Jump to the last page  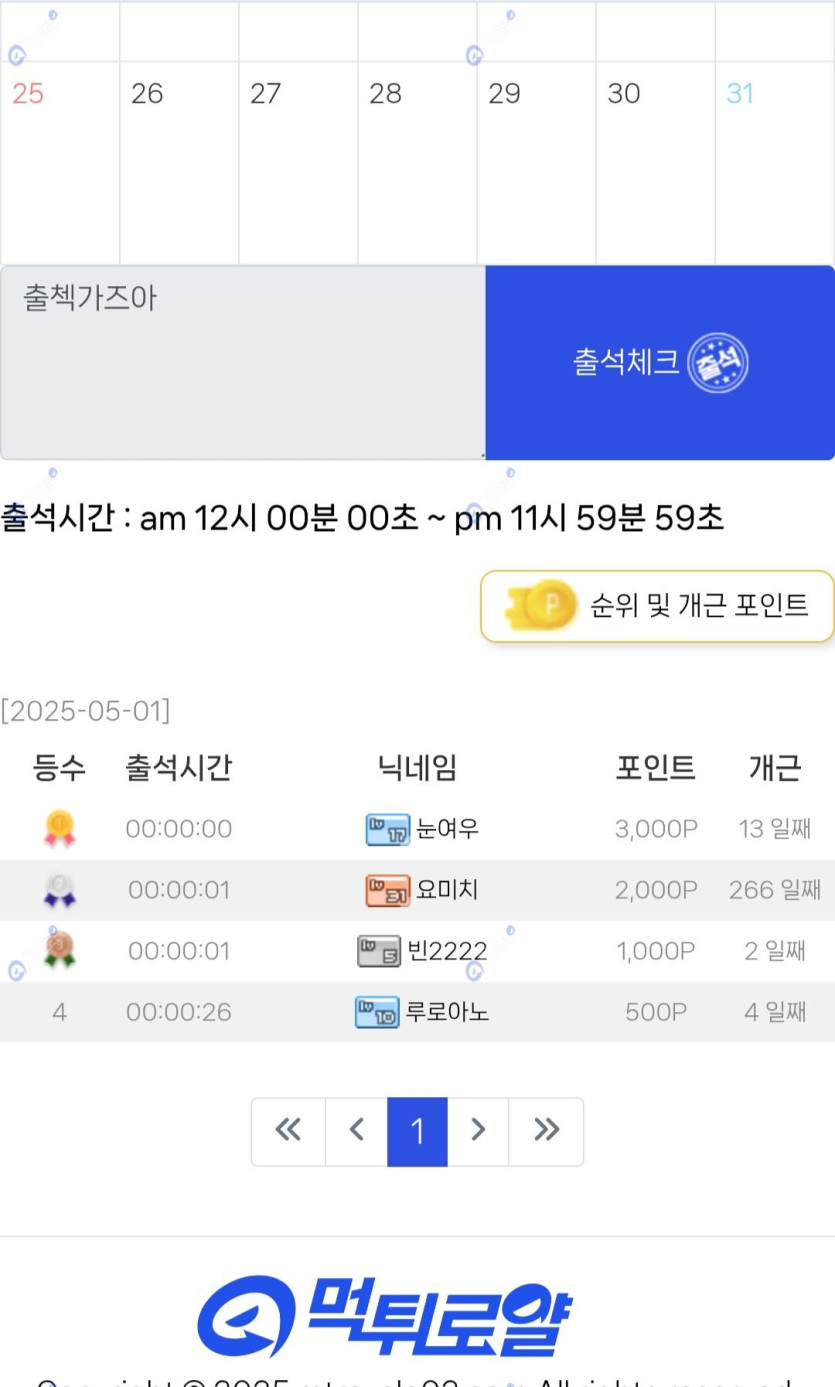click(x=546, y=1131)
